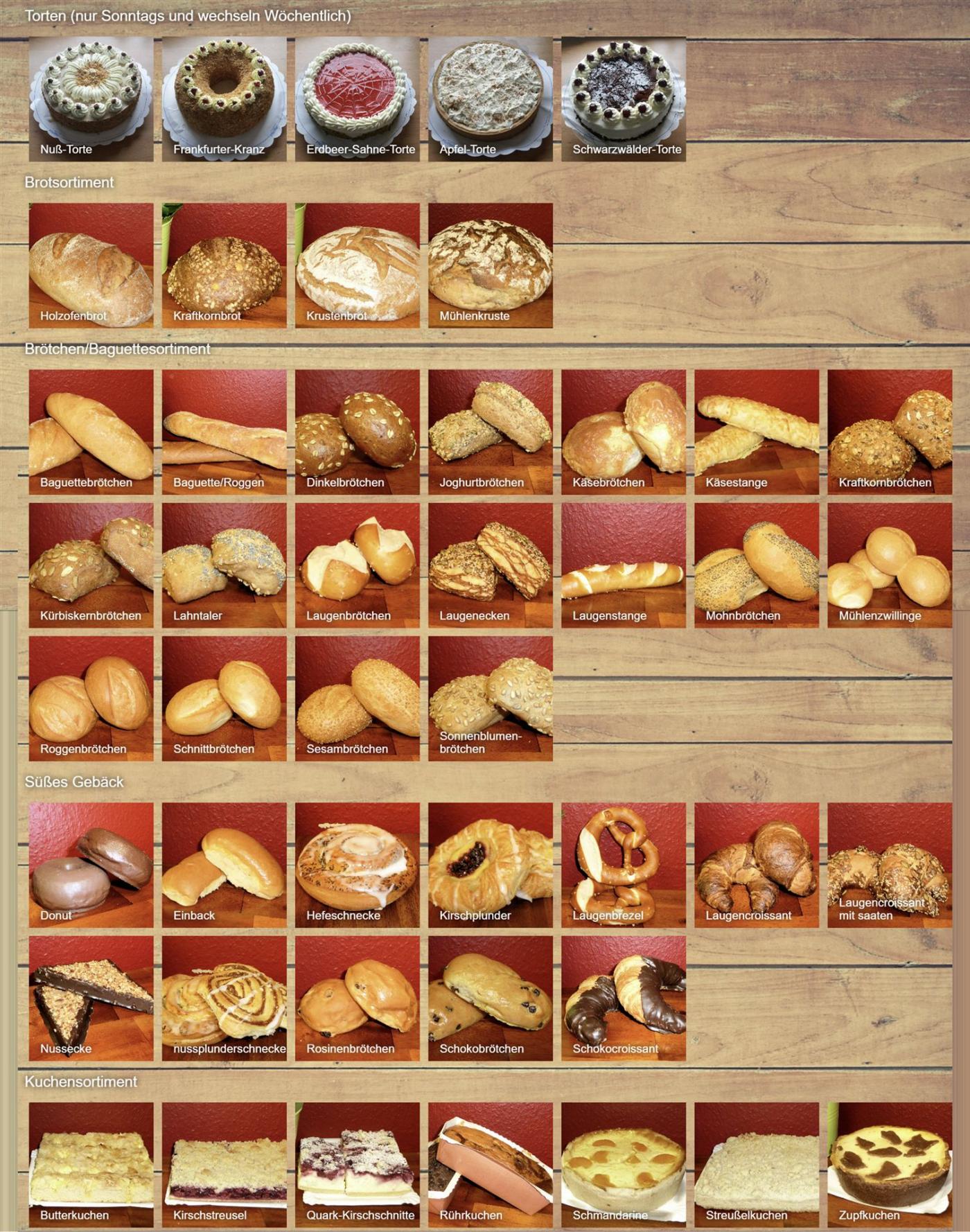Open the Schmandarine cake tile
The image size is (970, 1232).
[x=623, y=1165]
